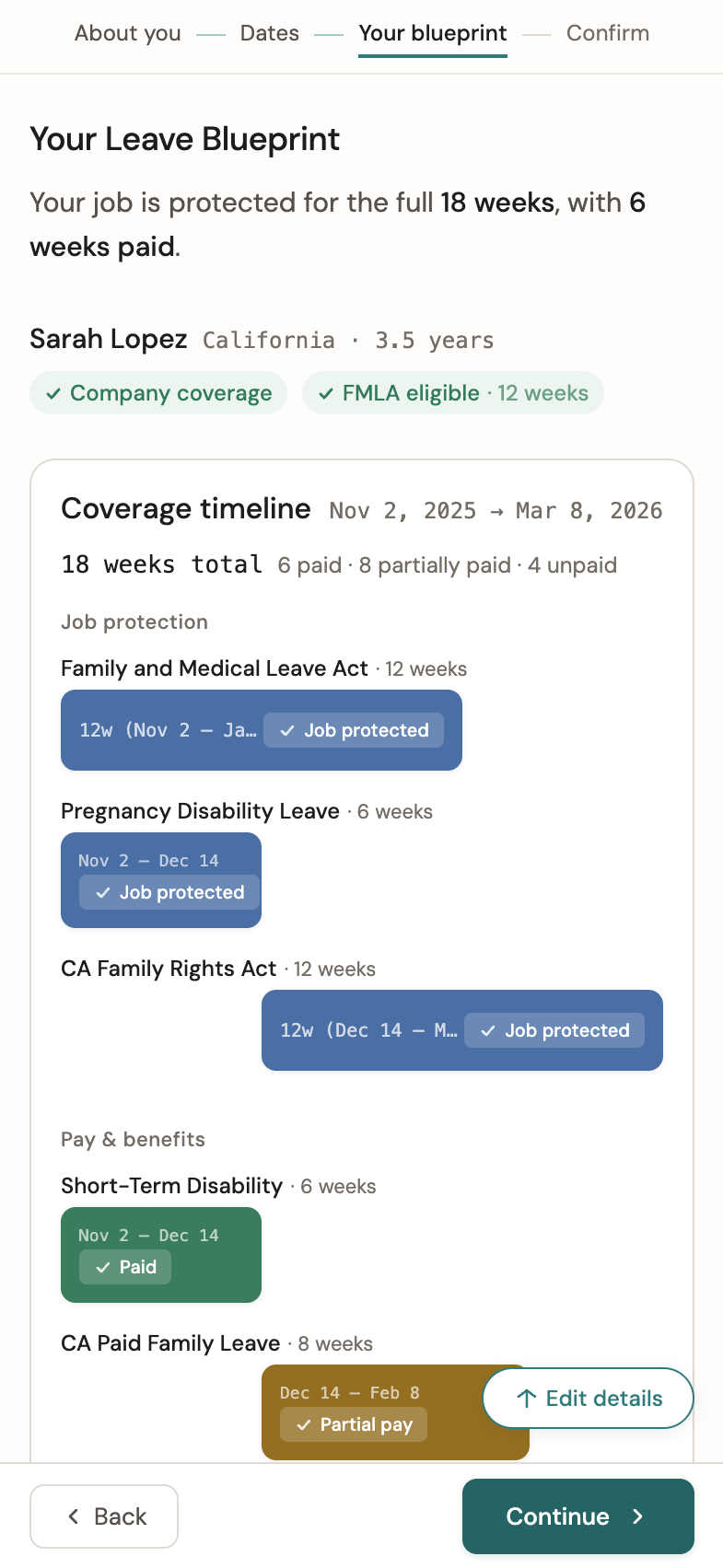Expand the truncated FMLA 12-week date label
This screenshot has height=1568, width=723.
pyautogui.click(x=168, y=730)
